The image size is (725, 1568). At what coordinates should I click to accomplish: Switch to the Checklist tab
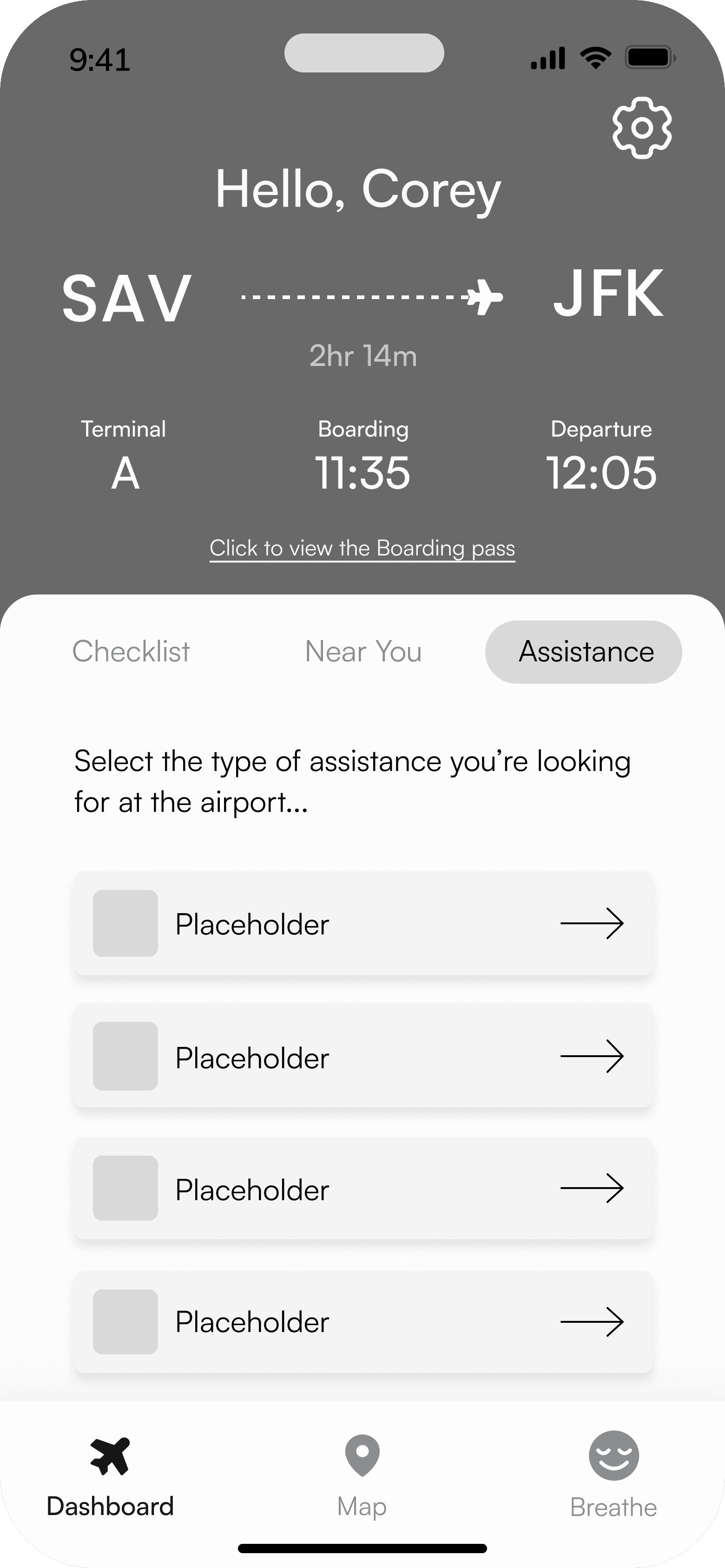tap(131, 651)
